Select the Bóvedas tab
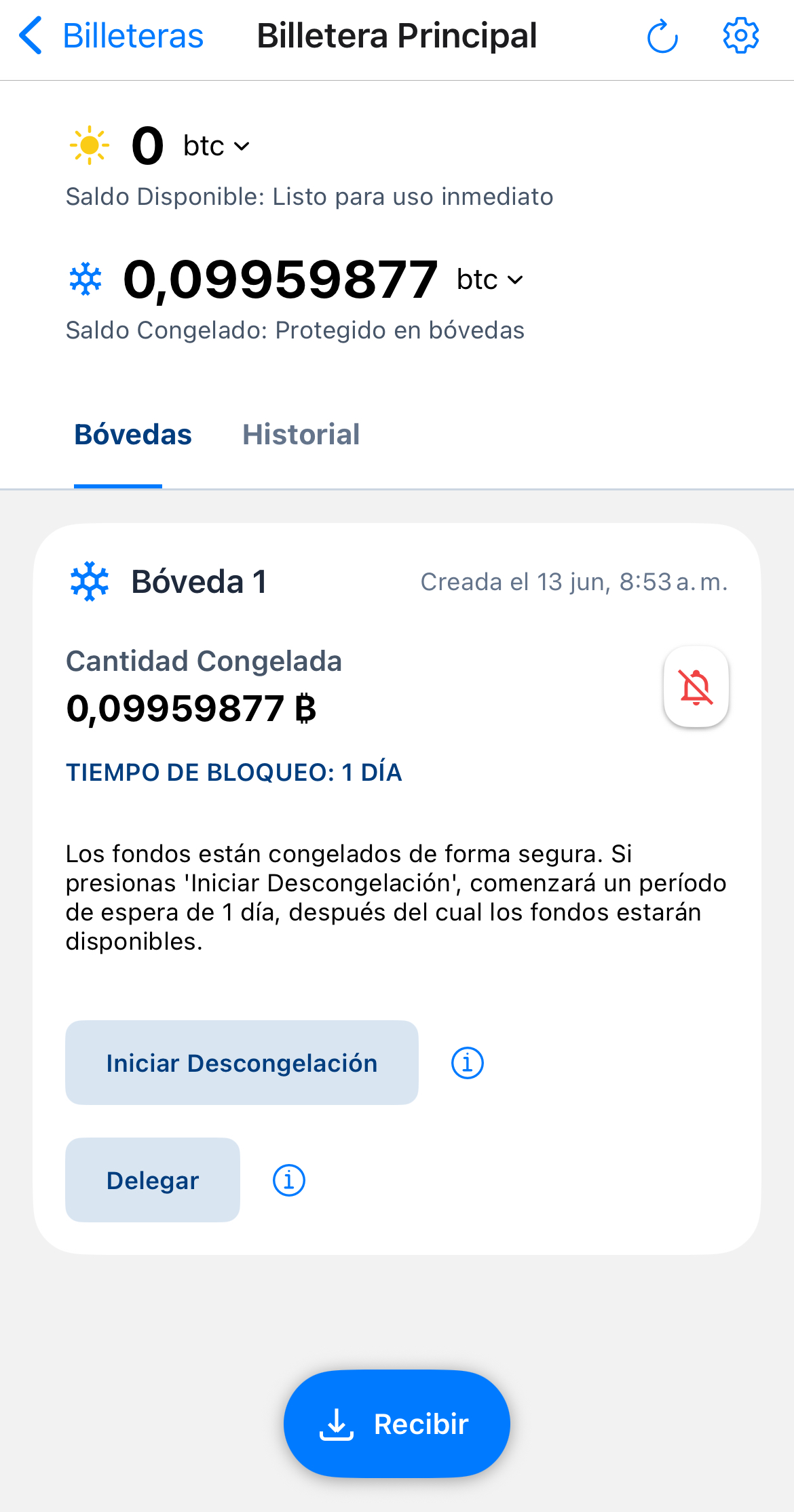The image size is (794, 1512). (x=133, y=435)
